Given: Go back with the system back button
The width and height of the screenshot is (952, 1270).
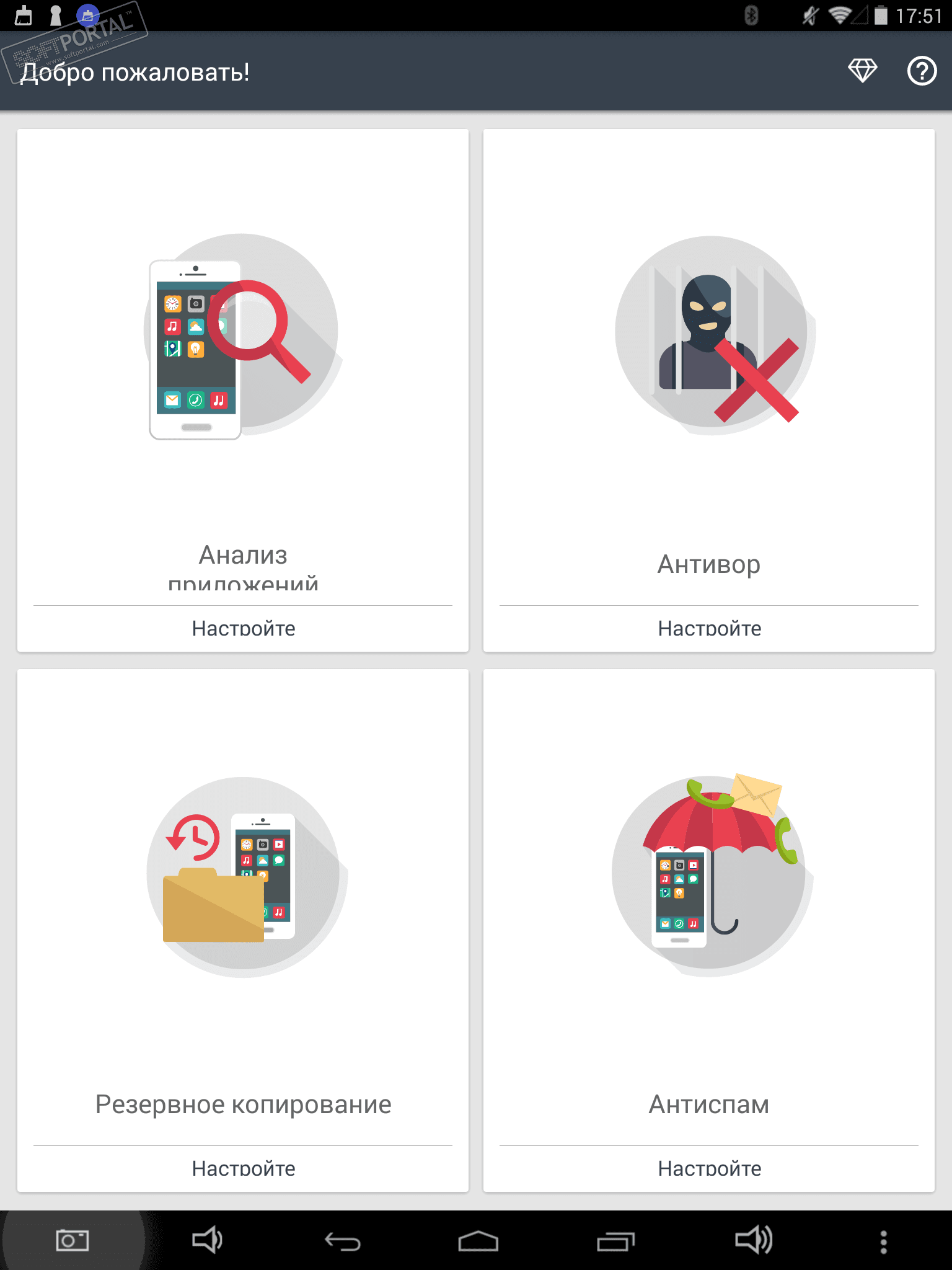Looking at the screenshot, I should click(343, 1241).
